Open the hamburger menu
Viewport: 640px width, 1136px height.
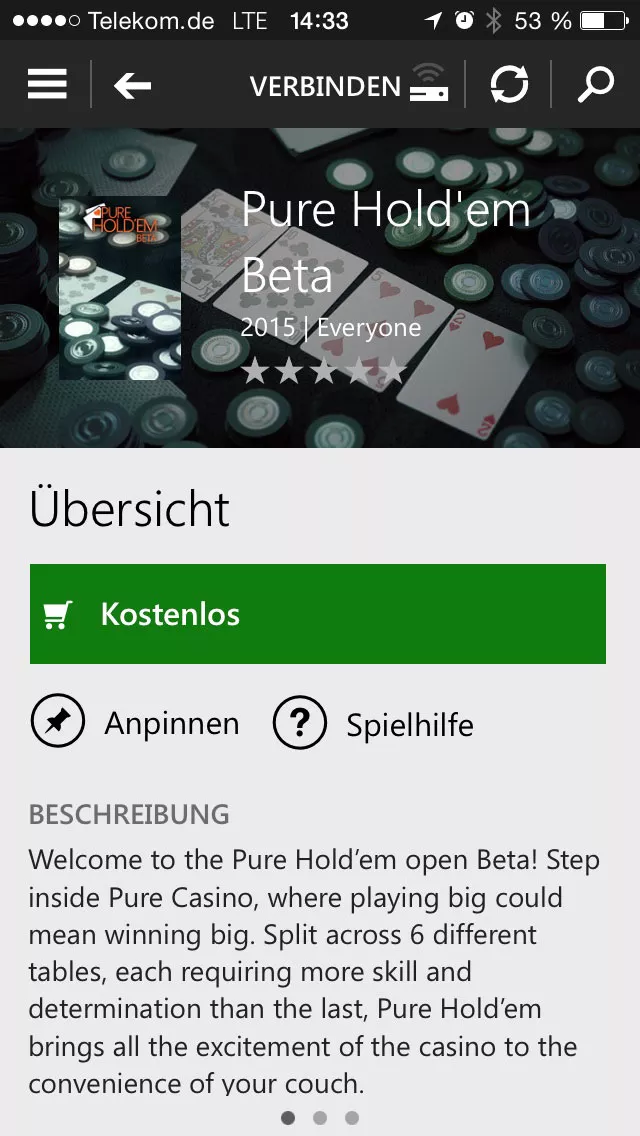(47, 84)
